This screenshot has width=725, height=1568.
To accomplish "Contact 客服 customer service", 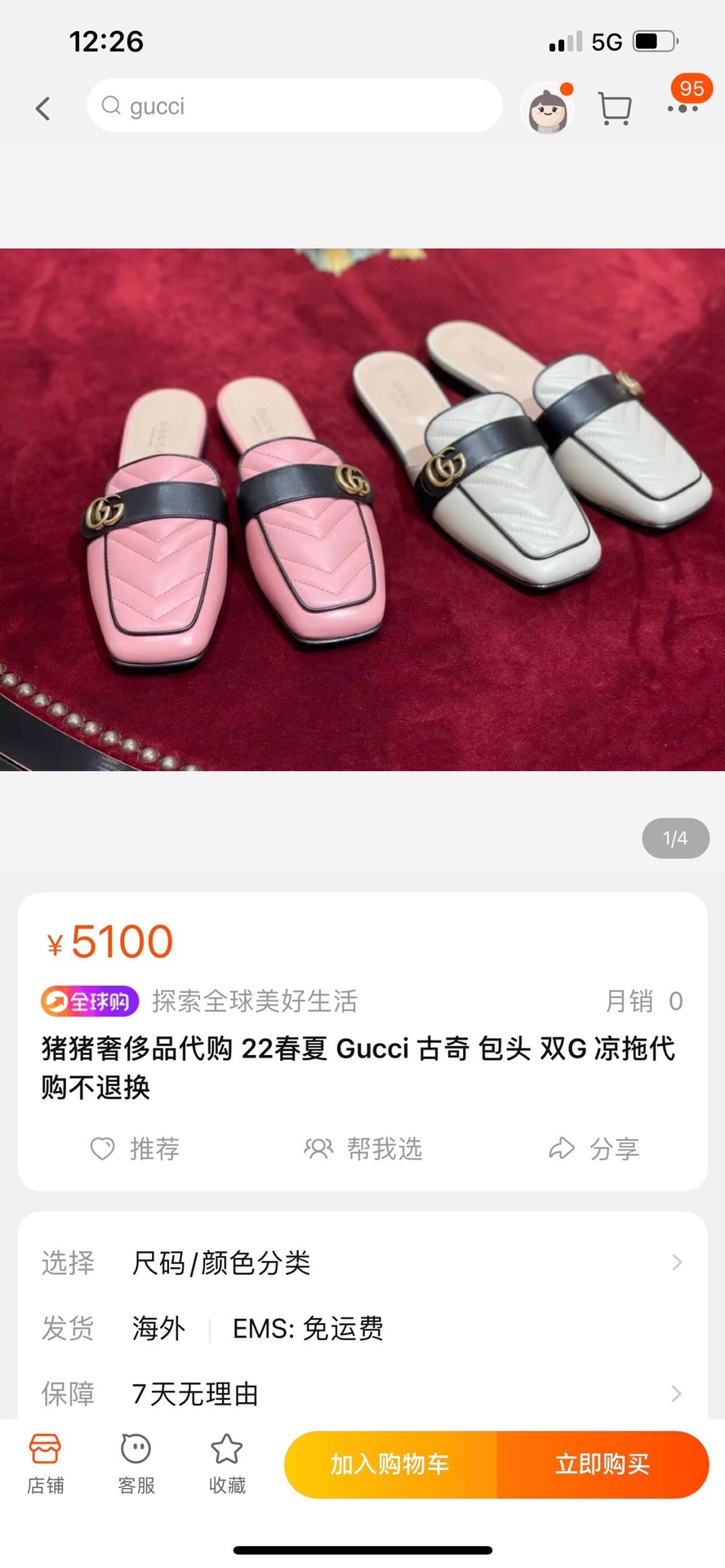I will point(136,1463).
